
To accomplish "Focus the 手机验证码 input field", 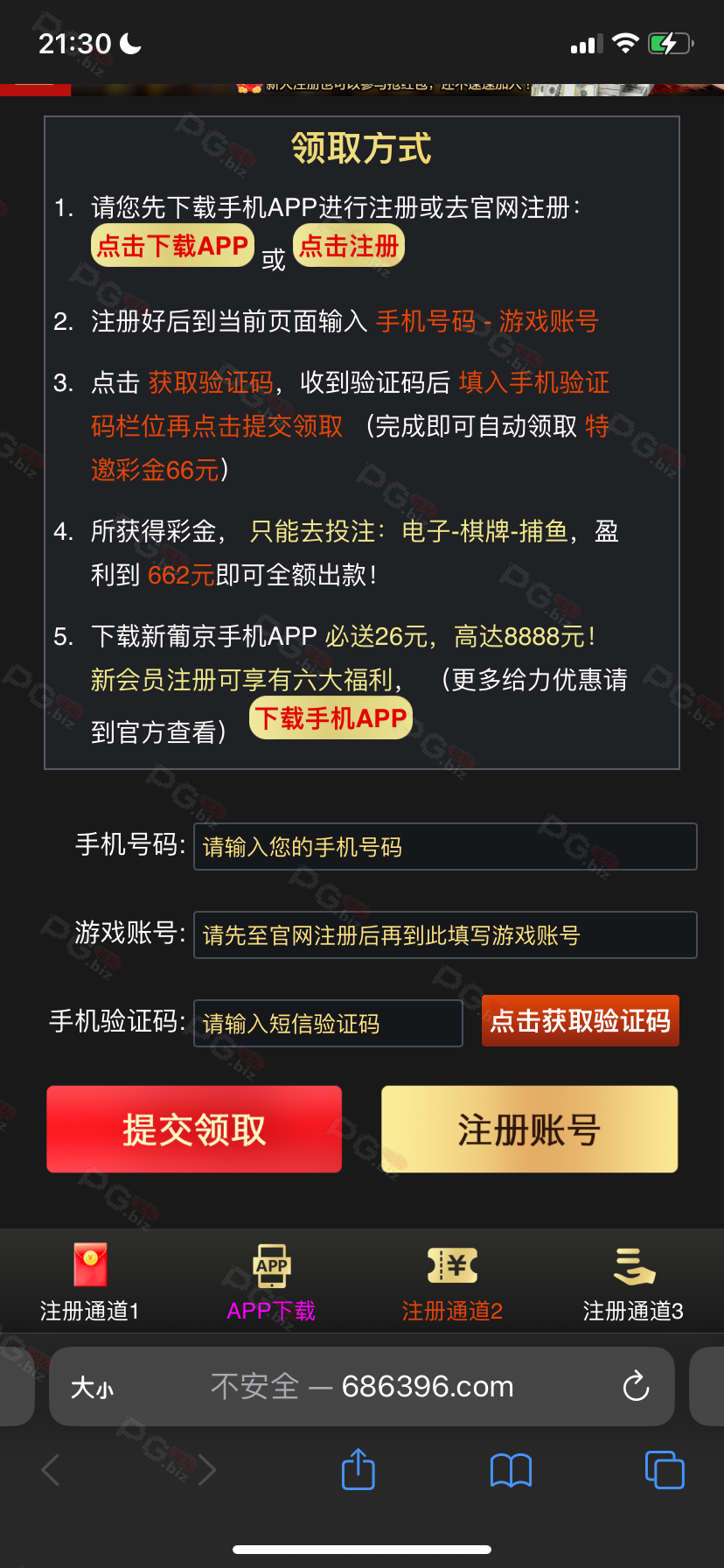I will [328, 1024].
